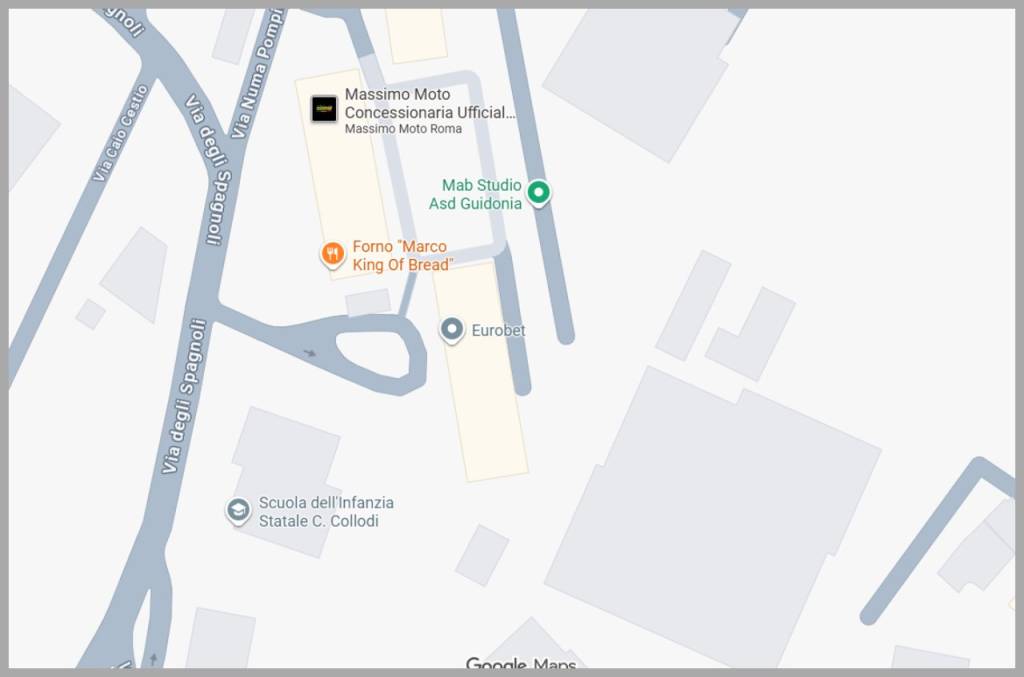Image resolution: width=1024 pixels, height=677 pixels.
Task: Open the Massimo Moto dealership marker
Action: [324, 109]
